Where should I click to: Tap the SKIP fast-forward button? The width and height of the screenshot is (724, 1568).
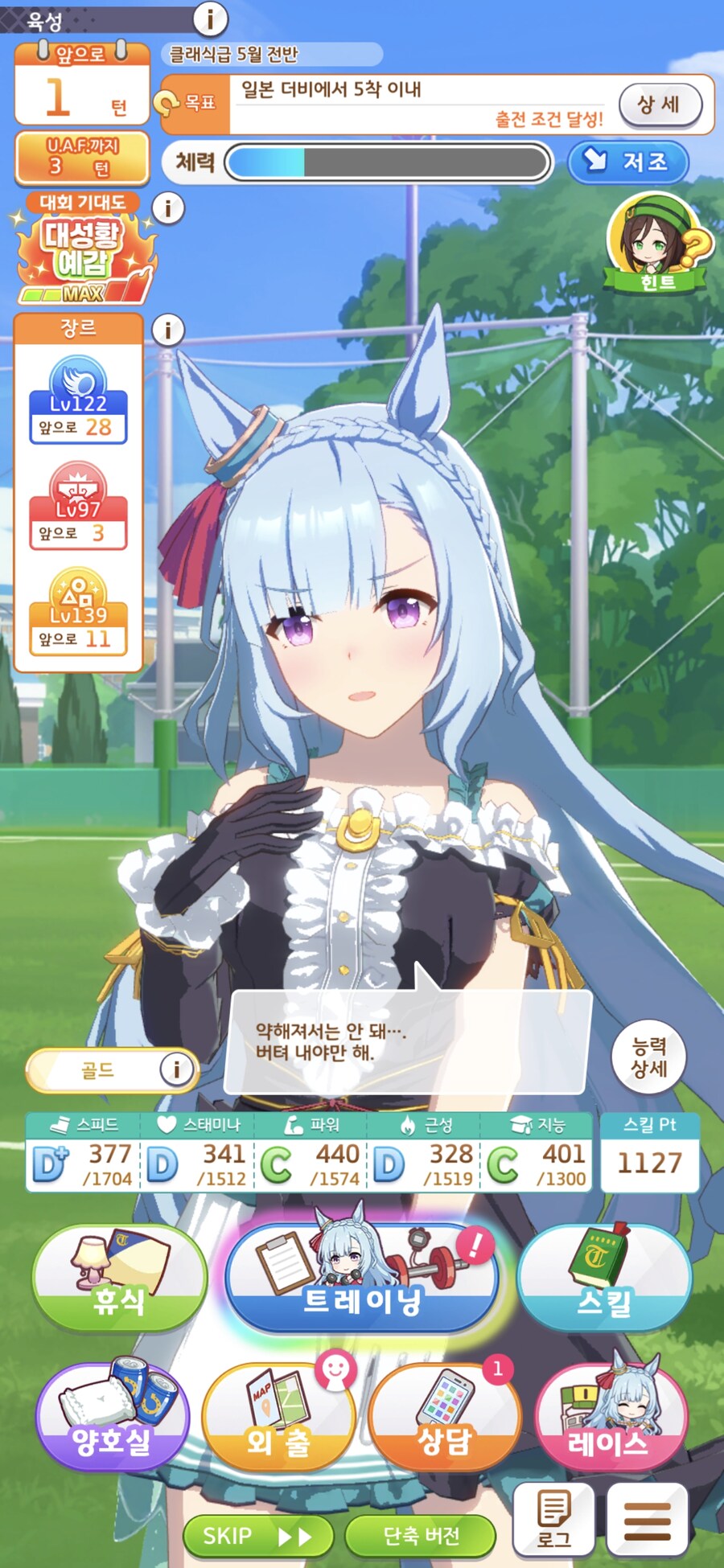click(x=257, y=1537)
